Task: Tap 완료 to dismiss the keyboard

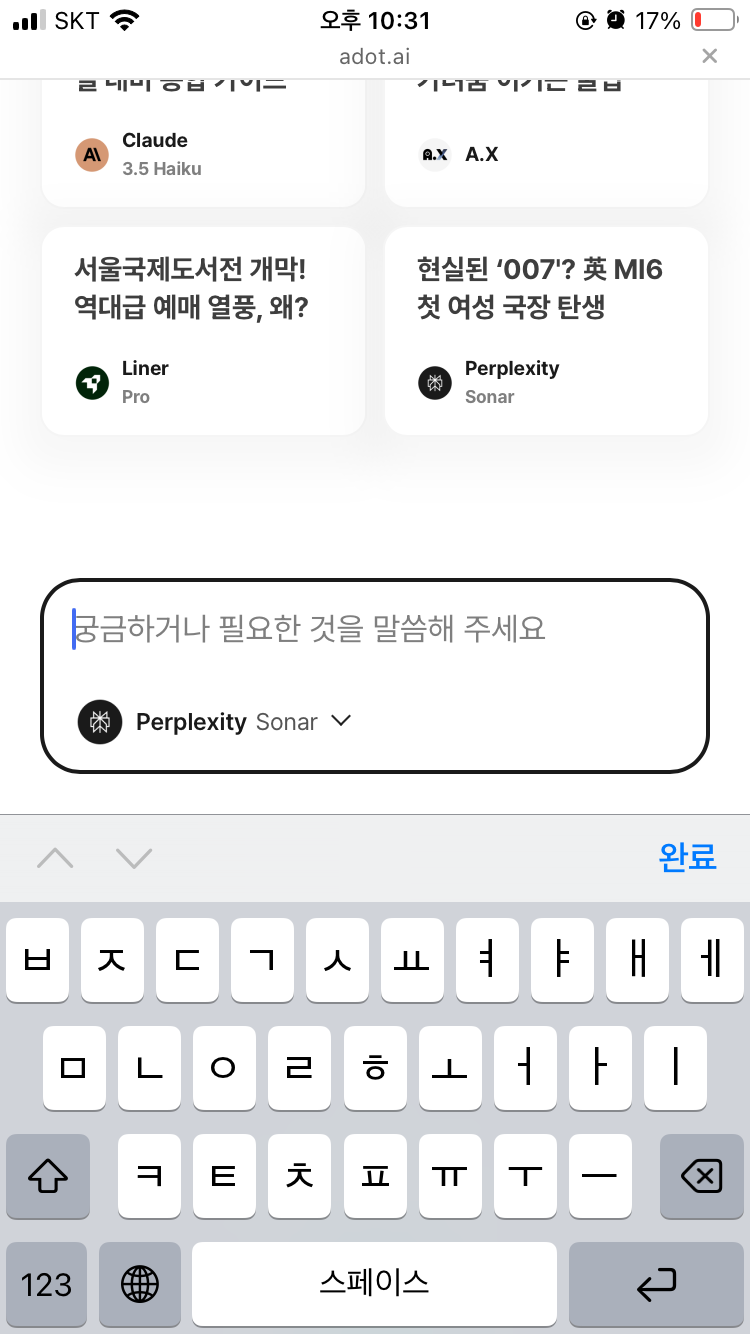Action: [x=688, y=858]
